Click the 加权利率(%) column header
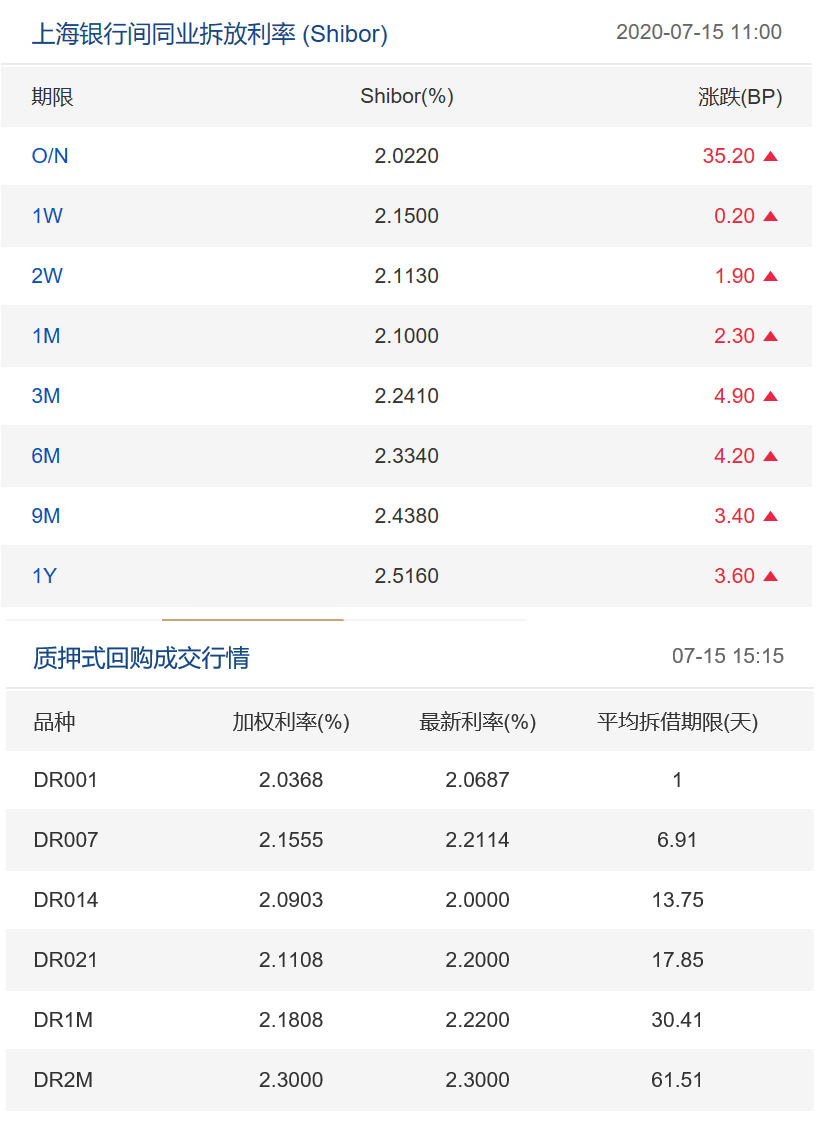The width and height of the screenshot is (839, 1132). tap(289, 721)
